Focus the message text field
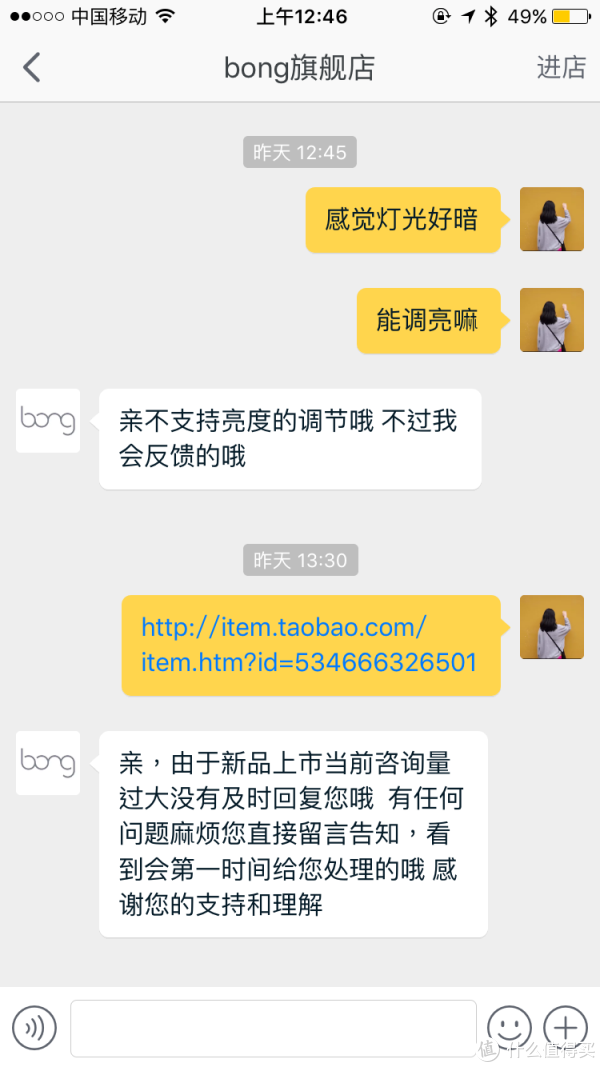This screenshot has height=1067, width=600. pos(273,1028)
